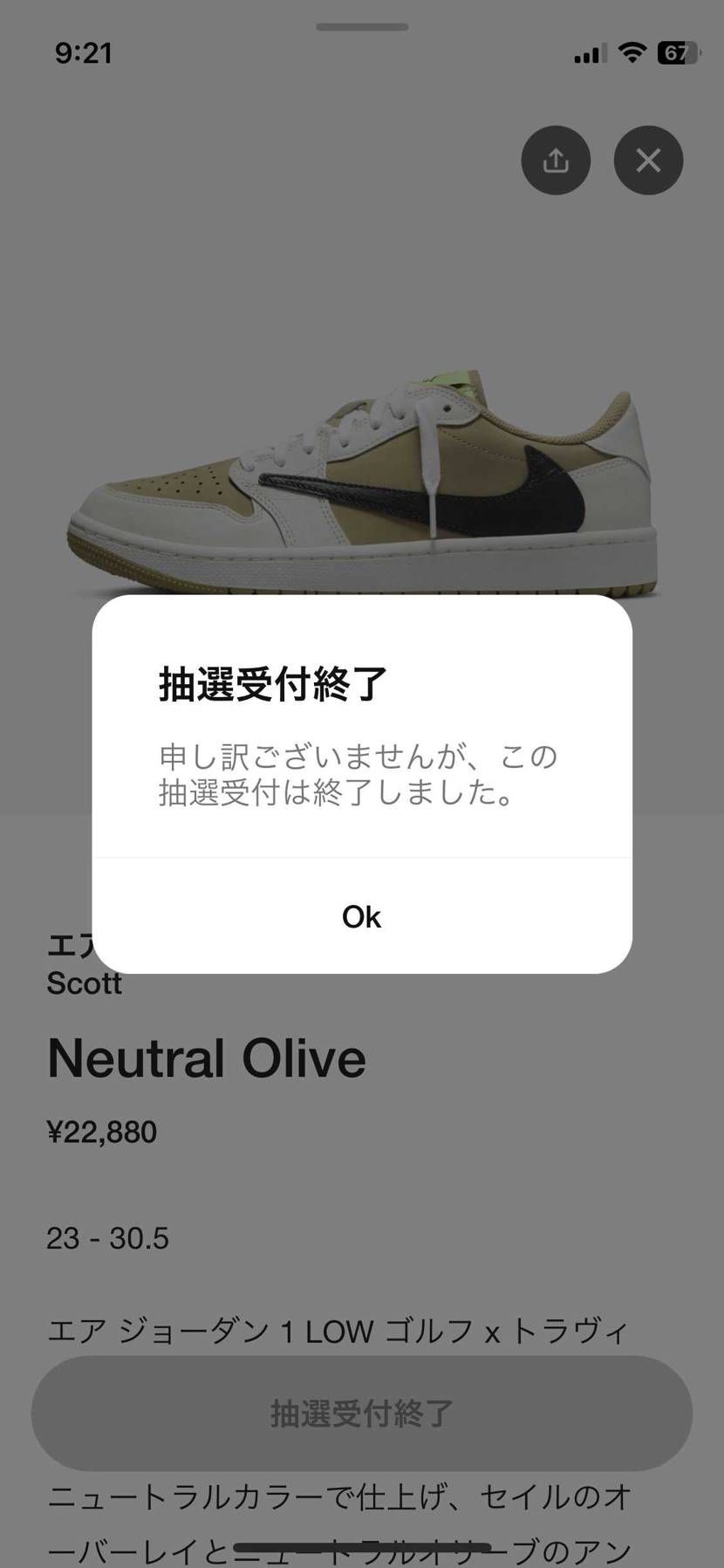724x1568 pixels.
Task: Tap the size range 23 - 30.5
Action: [108, 1237]
